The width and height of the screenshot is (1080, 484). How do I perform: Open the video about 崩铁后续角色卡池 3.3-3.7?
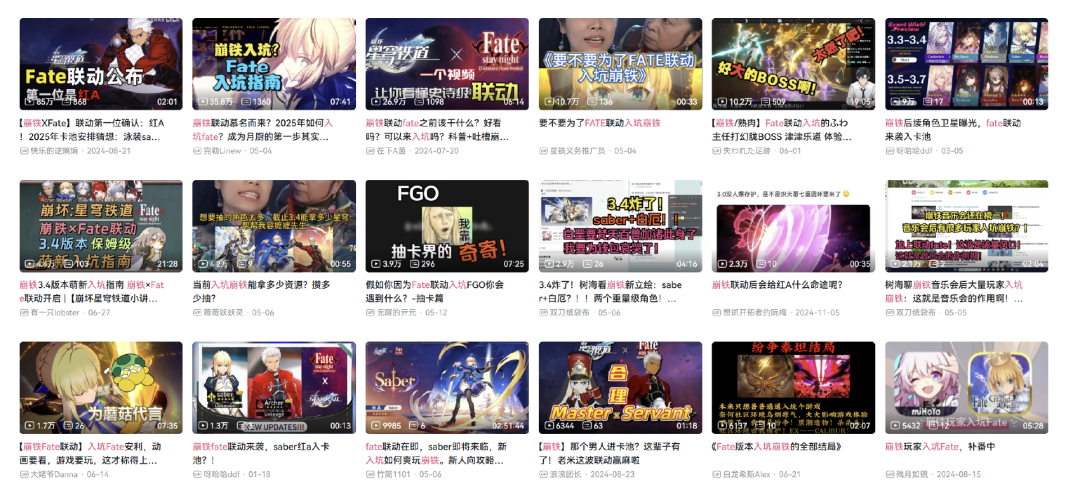966,63
